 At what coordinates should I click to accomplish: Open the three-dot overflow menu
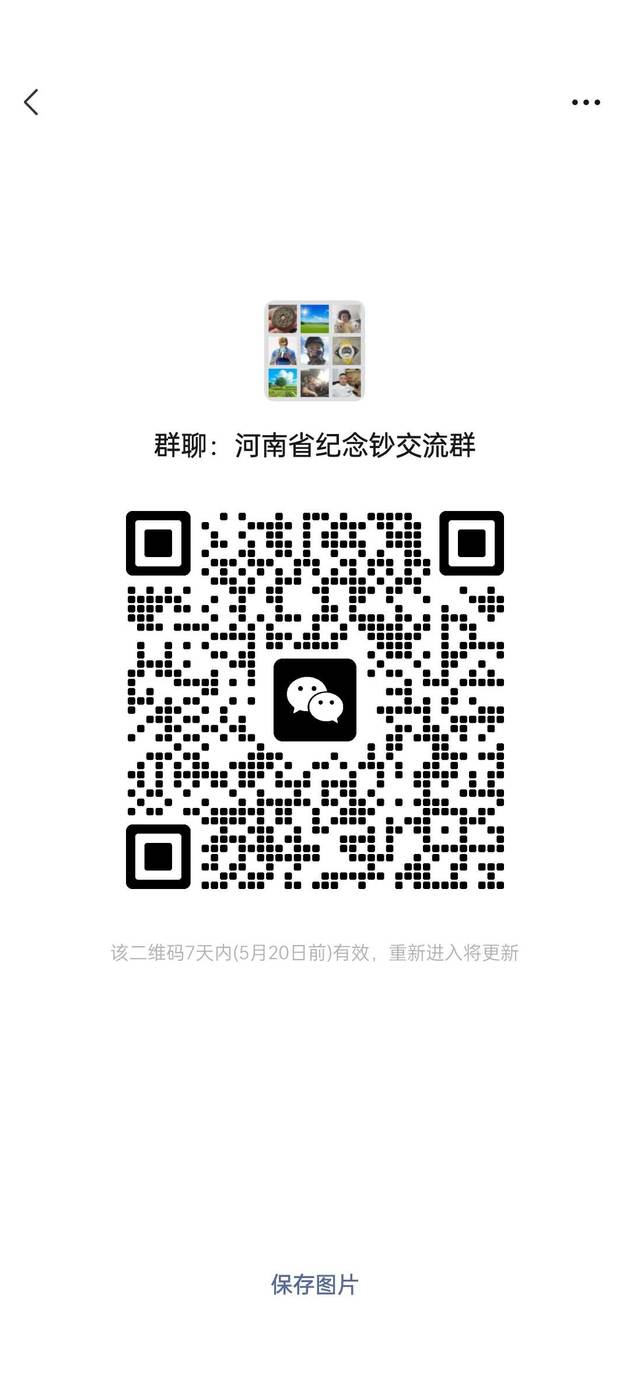pyautogui.click(x=586, y=102)
